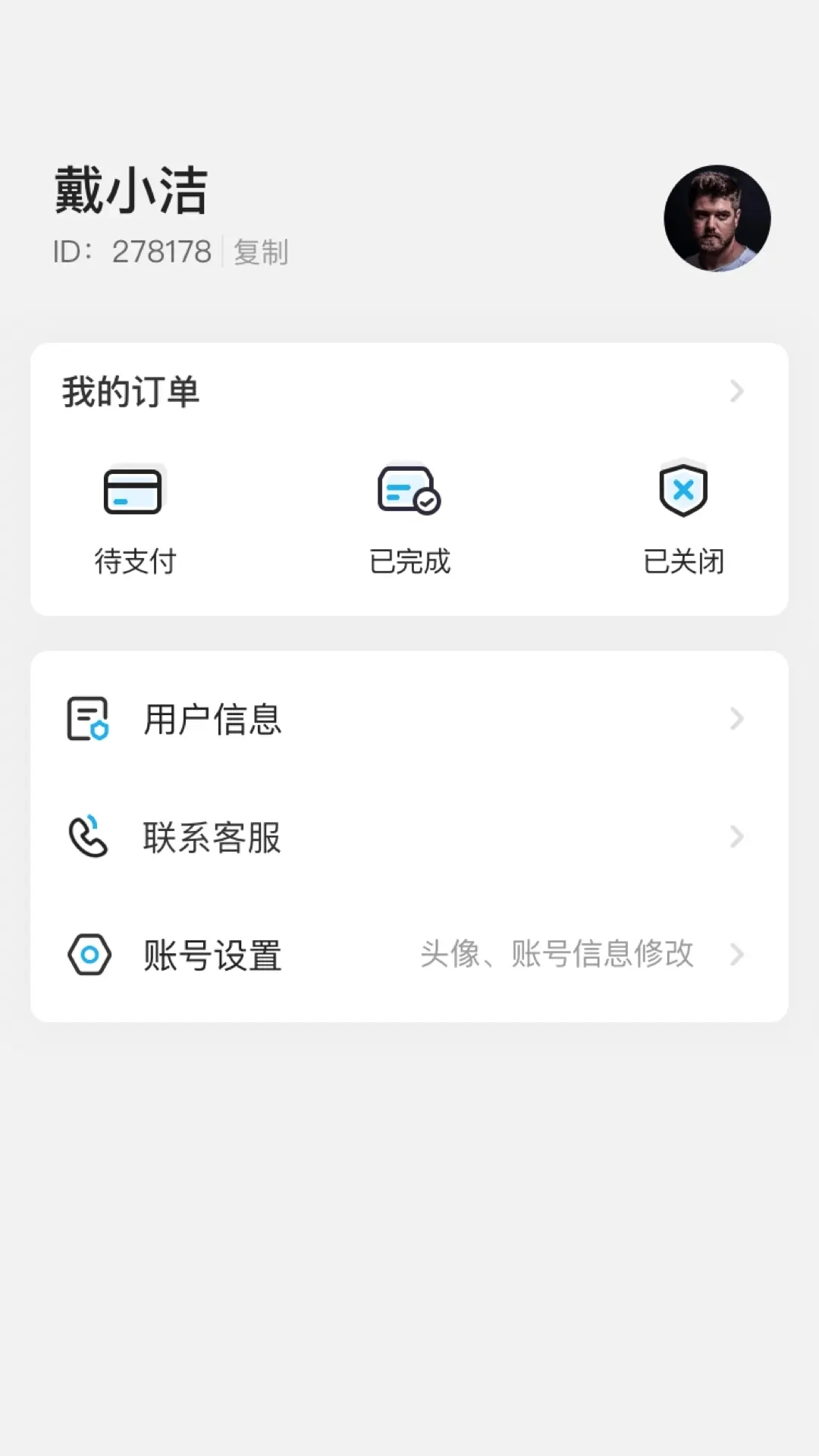Click the 联系客服 label
Viewport: 819px width, 1456px height.
[212, 837]
